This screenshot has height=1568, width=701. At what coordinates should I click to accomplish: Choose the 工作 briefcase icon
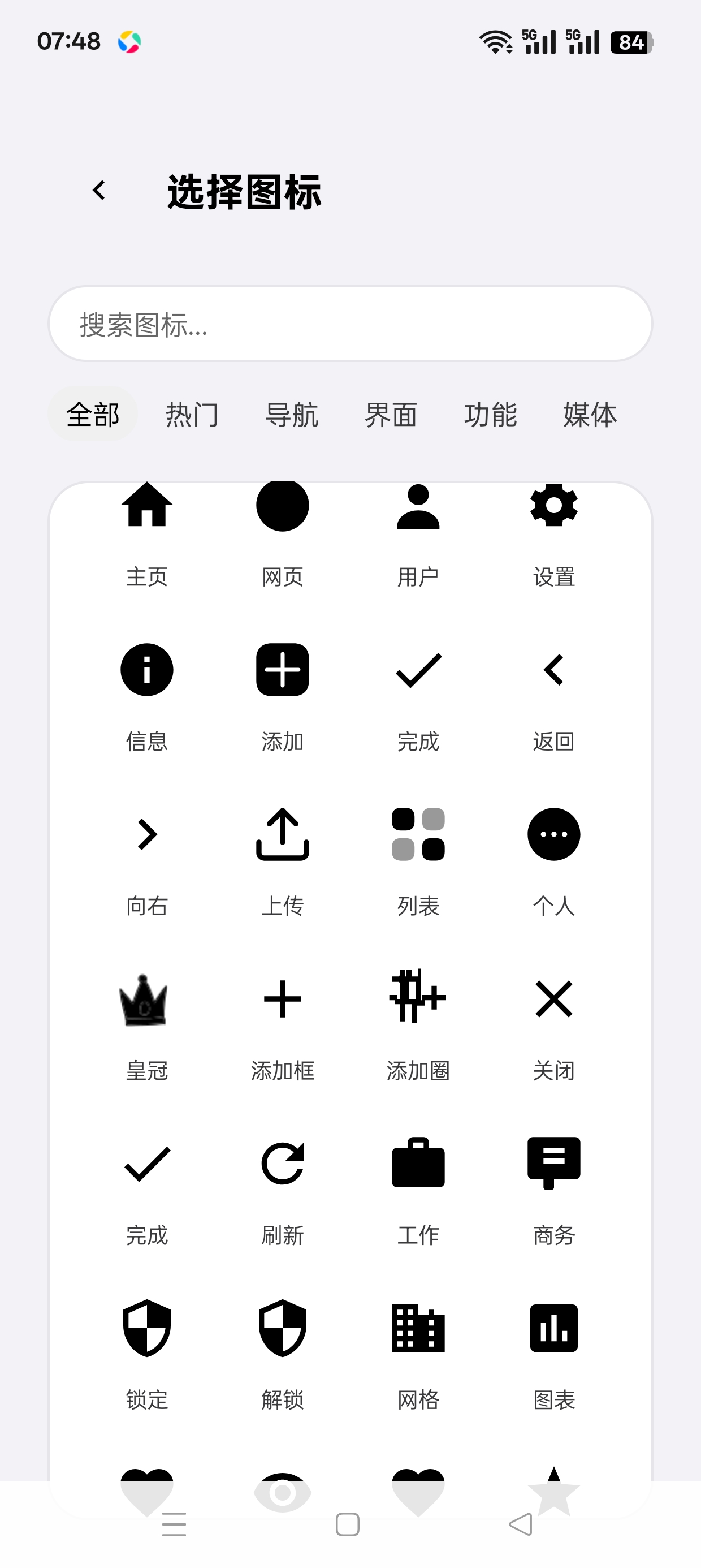[418, 1162]
